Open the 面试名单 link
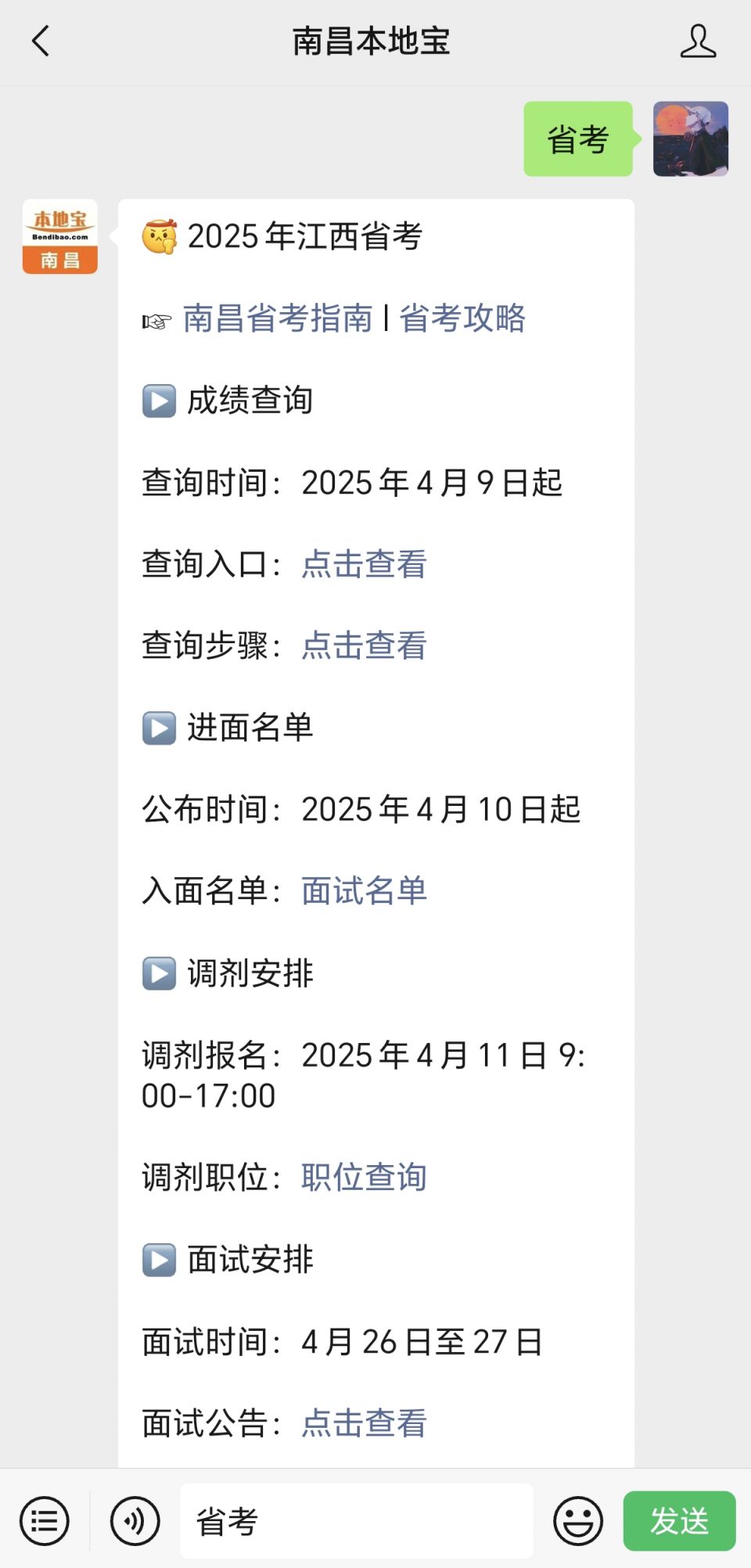751x1568 pixels. 365,891
